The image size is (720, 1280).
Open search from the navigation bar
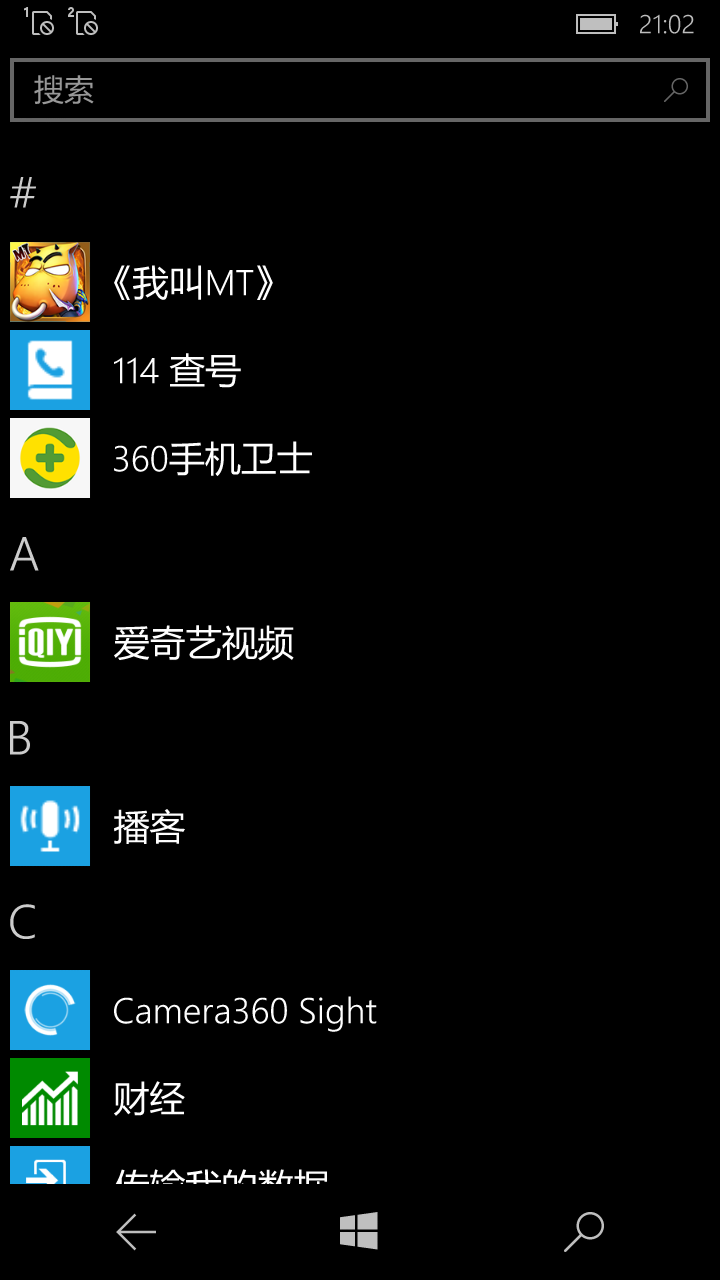tap(584, 1232)
